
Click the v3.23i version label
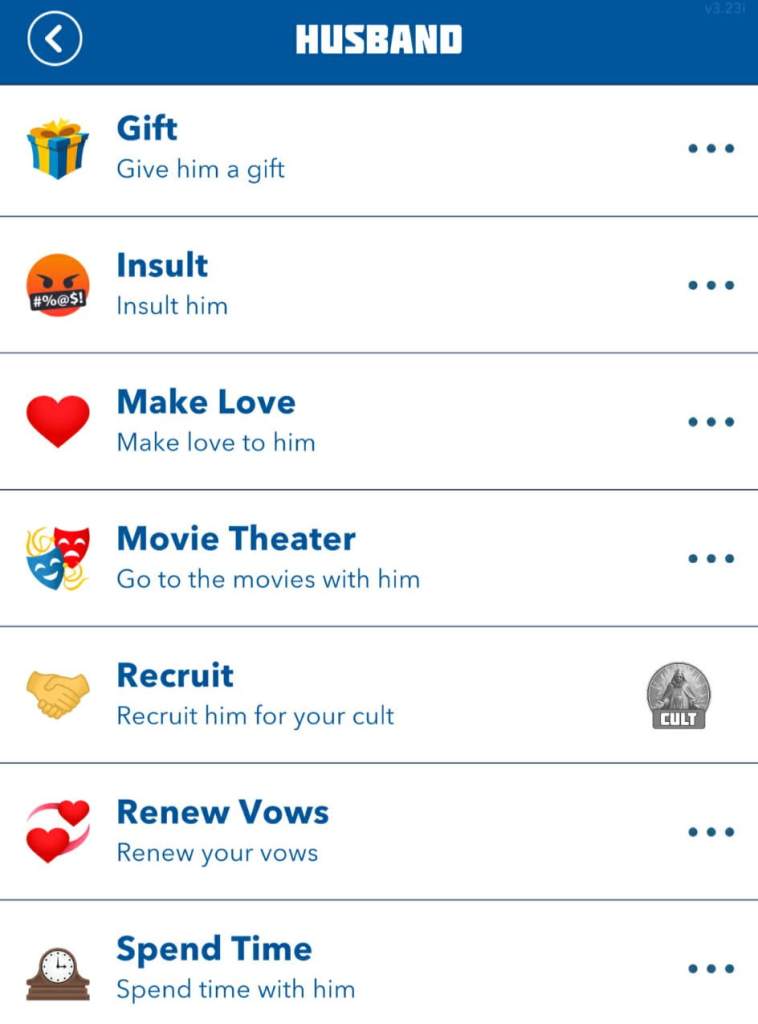pyautogui.click(x=723, y=8)
